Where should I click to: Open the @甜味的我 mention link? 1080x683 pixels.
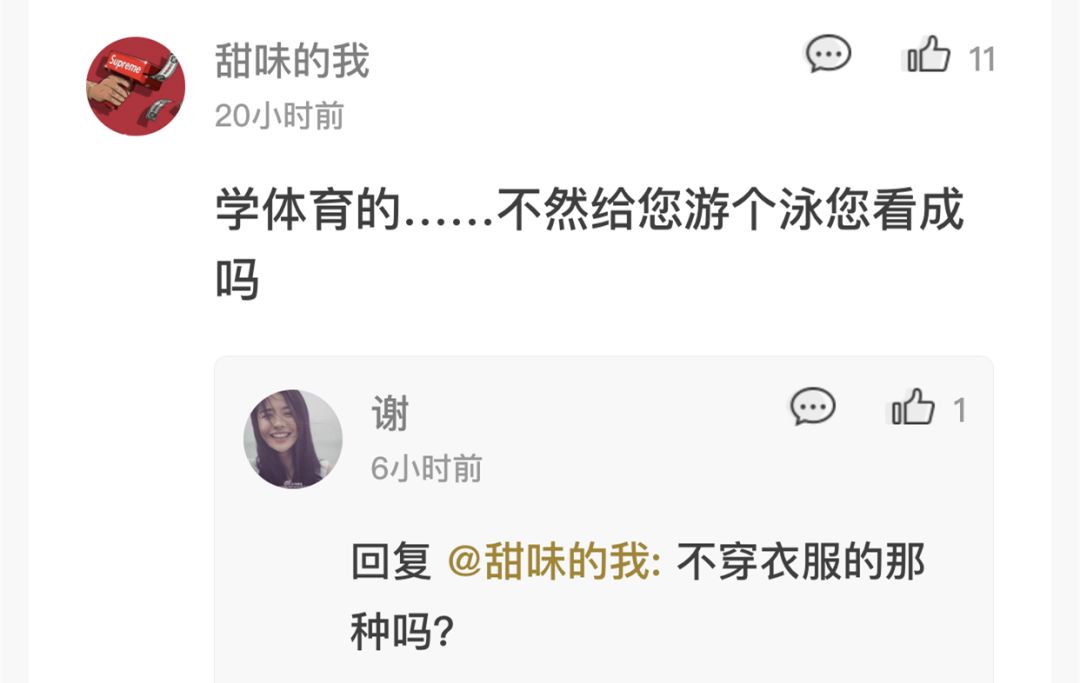554,563
